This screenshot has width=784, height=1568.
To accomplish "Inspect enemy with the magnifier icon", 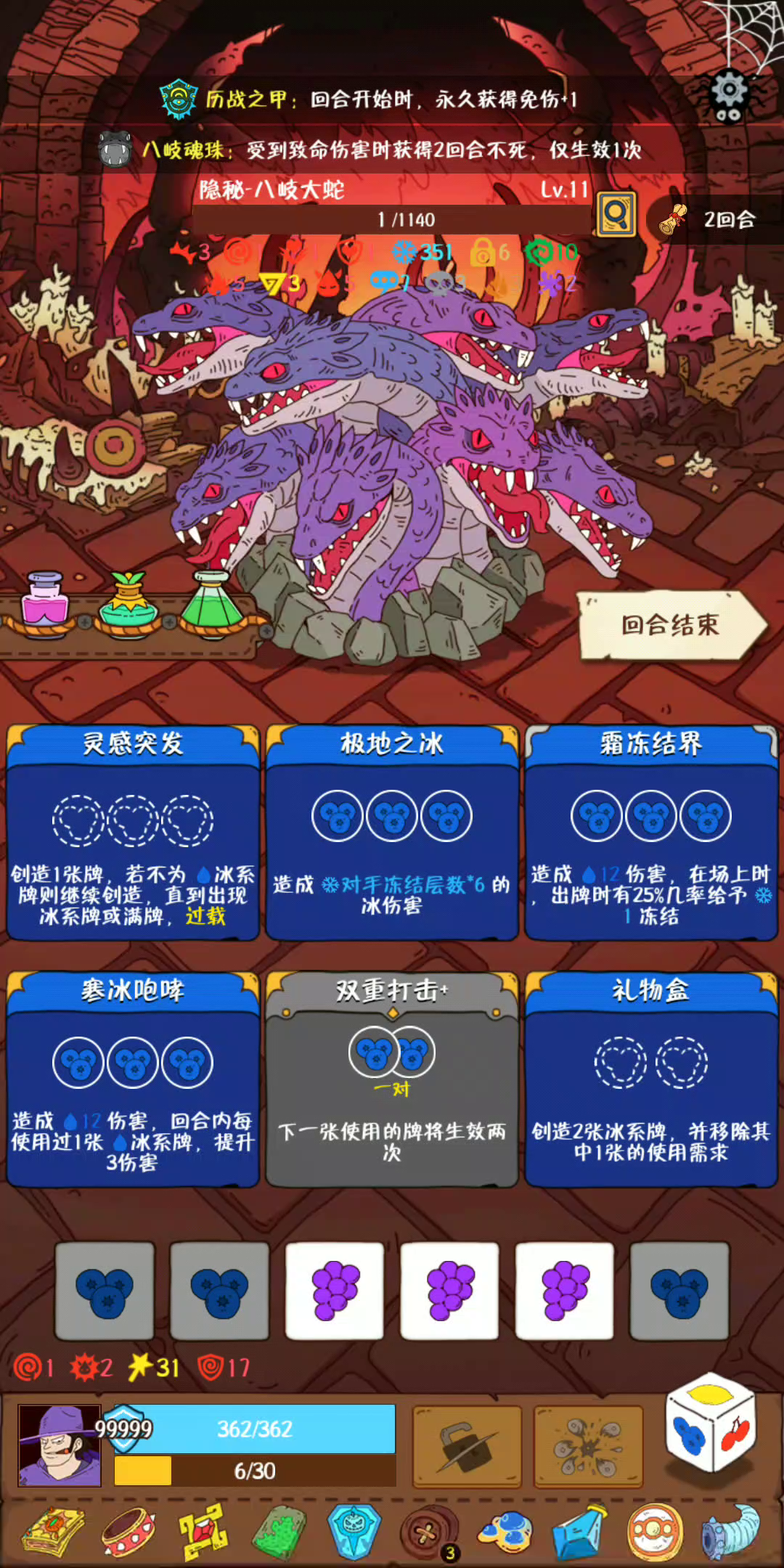I will coord(616,214).
